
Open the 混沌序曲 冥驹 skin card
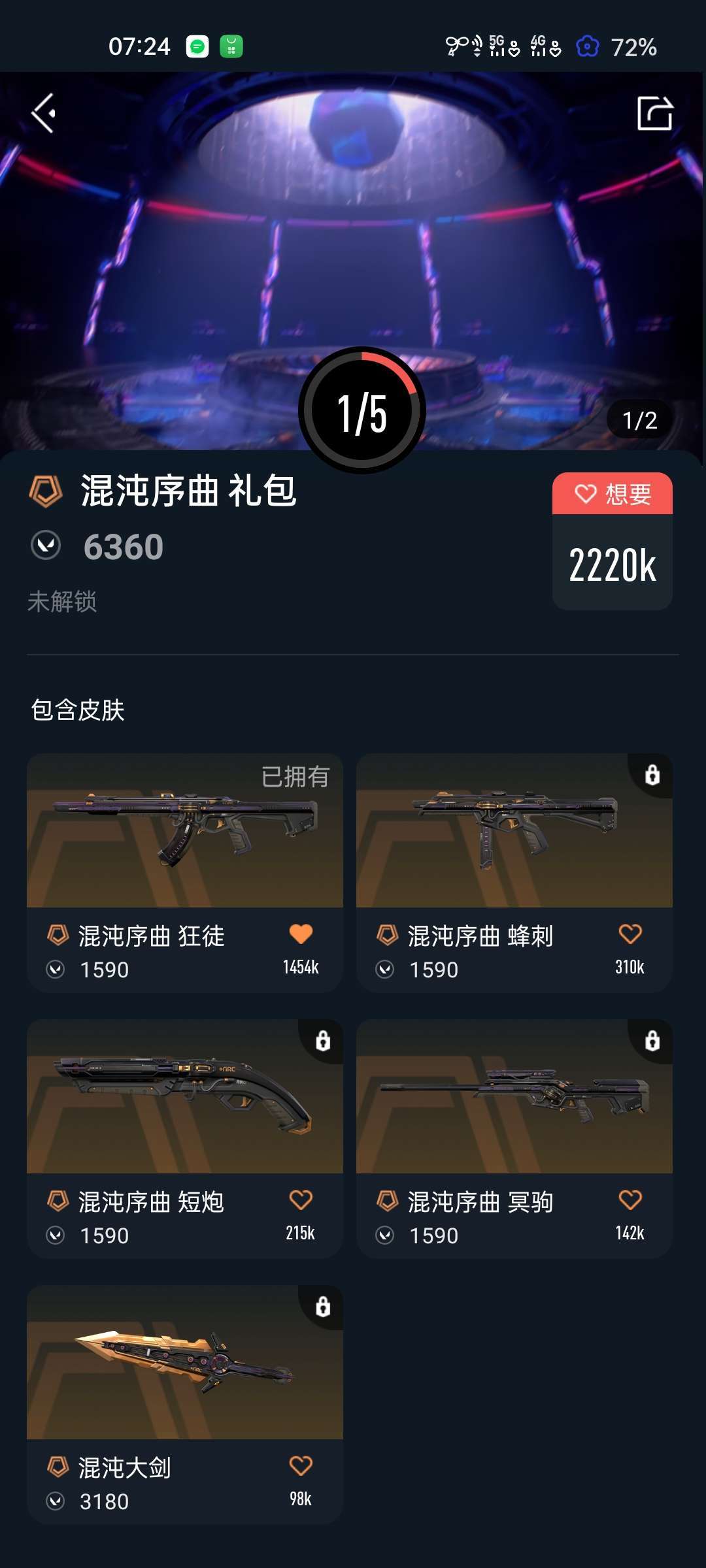514,1139
